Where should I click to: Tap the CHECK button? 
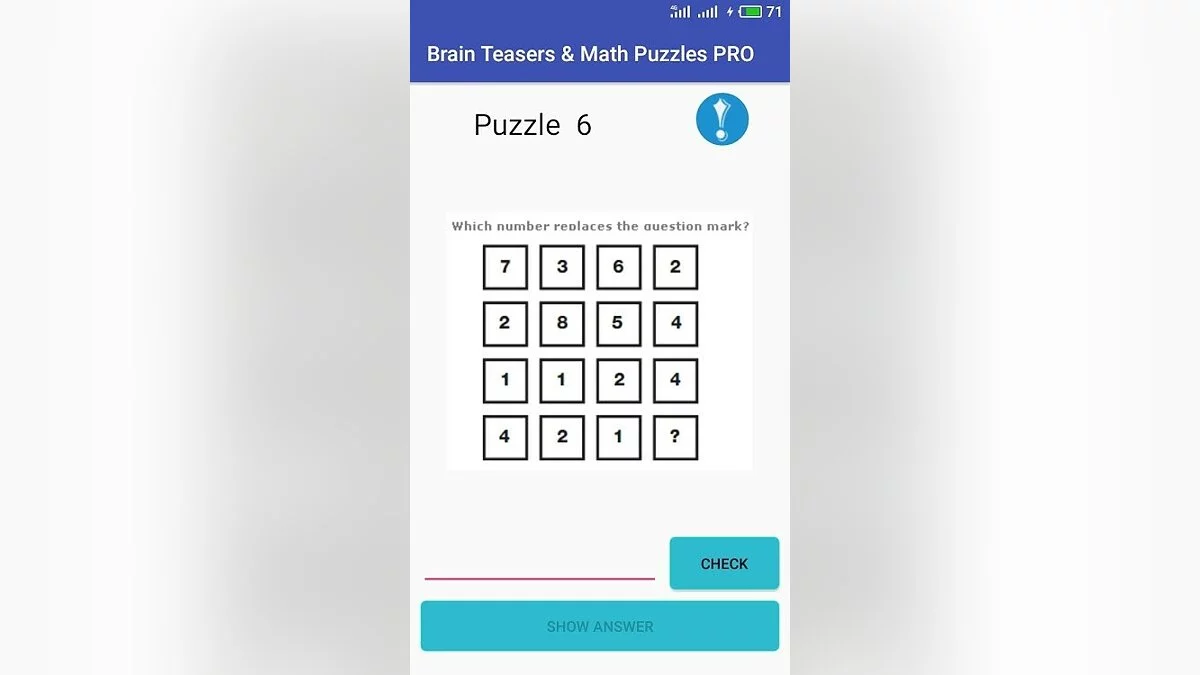coord(724,563)
